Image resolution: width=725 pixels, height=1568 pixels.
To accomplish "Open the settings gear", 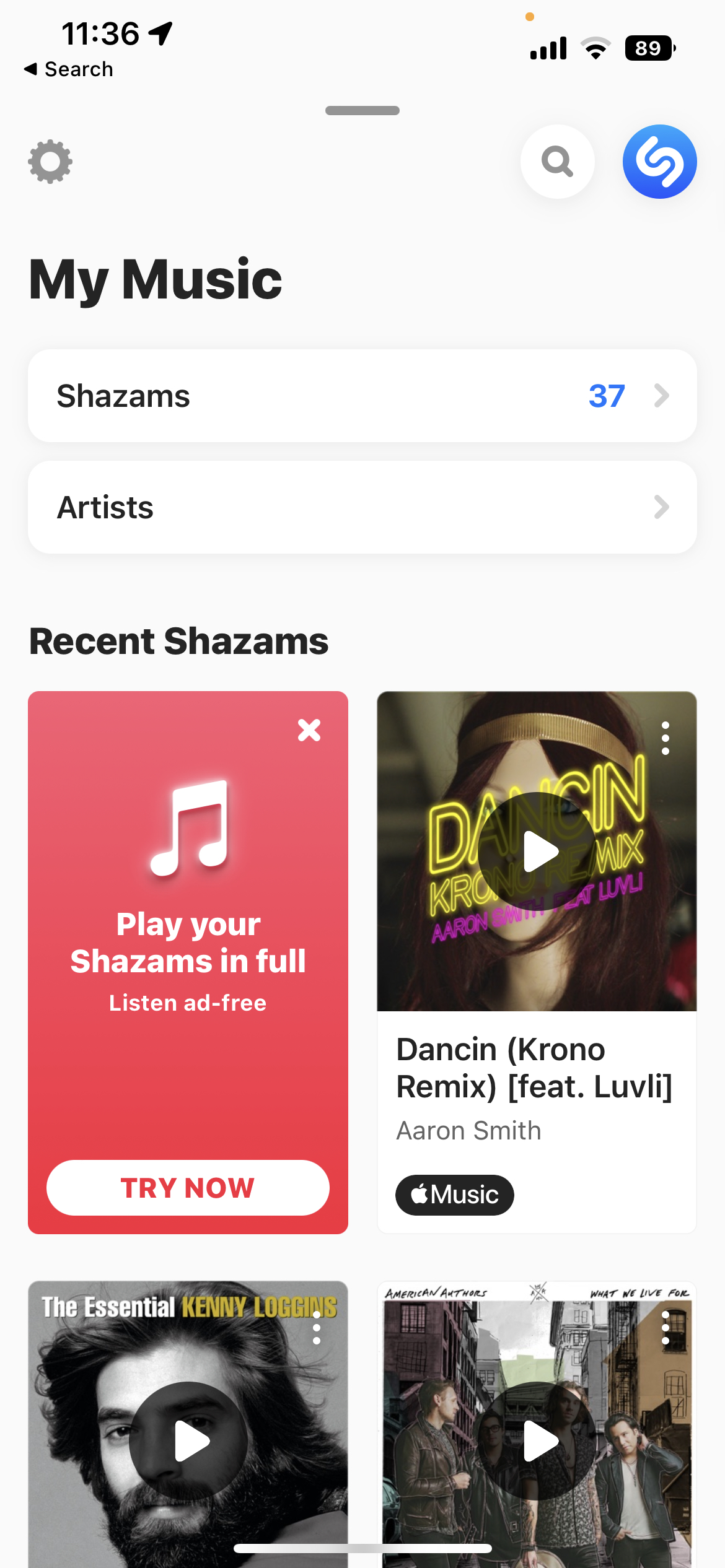I will tap(50, 162).
